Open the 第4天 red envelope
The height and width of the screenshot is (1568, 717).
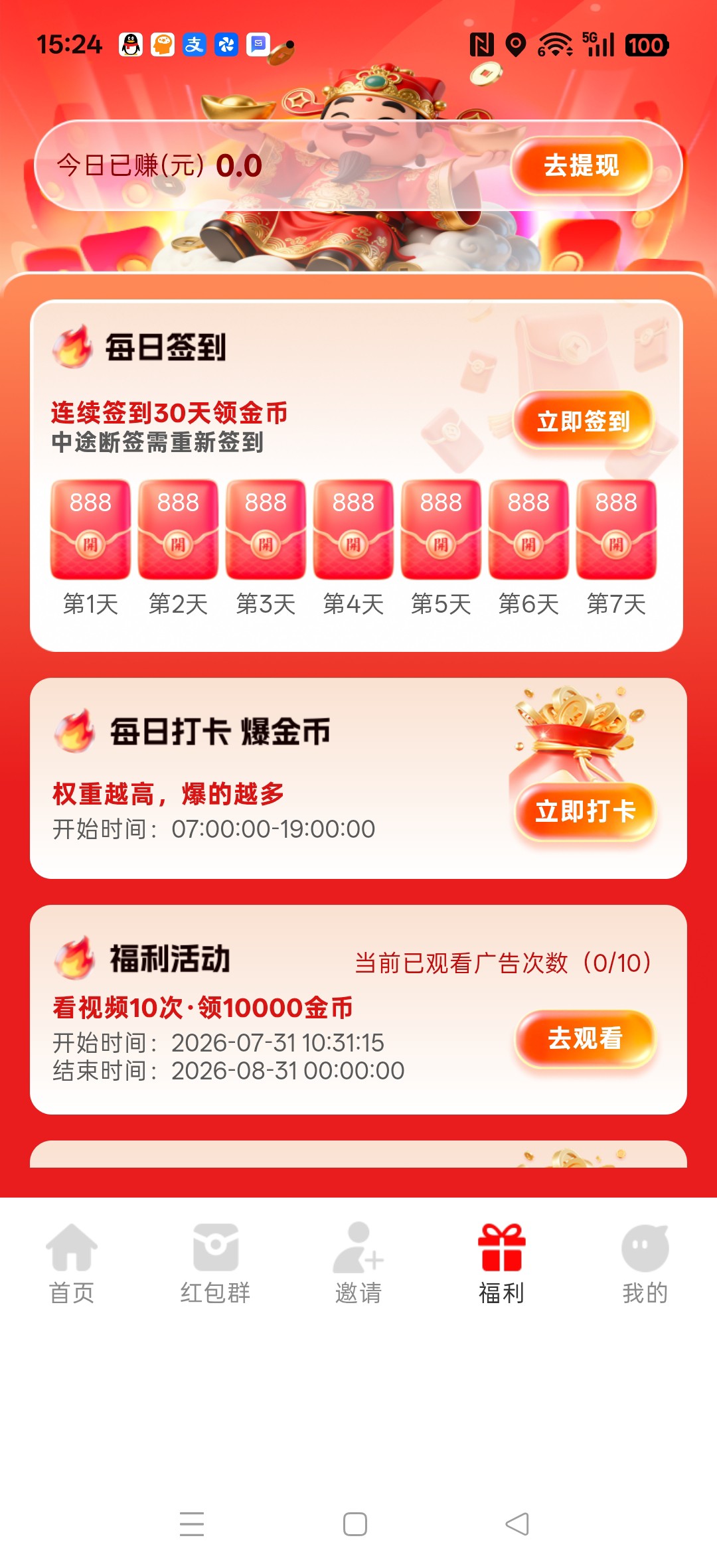point(353,529)
